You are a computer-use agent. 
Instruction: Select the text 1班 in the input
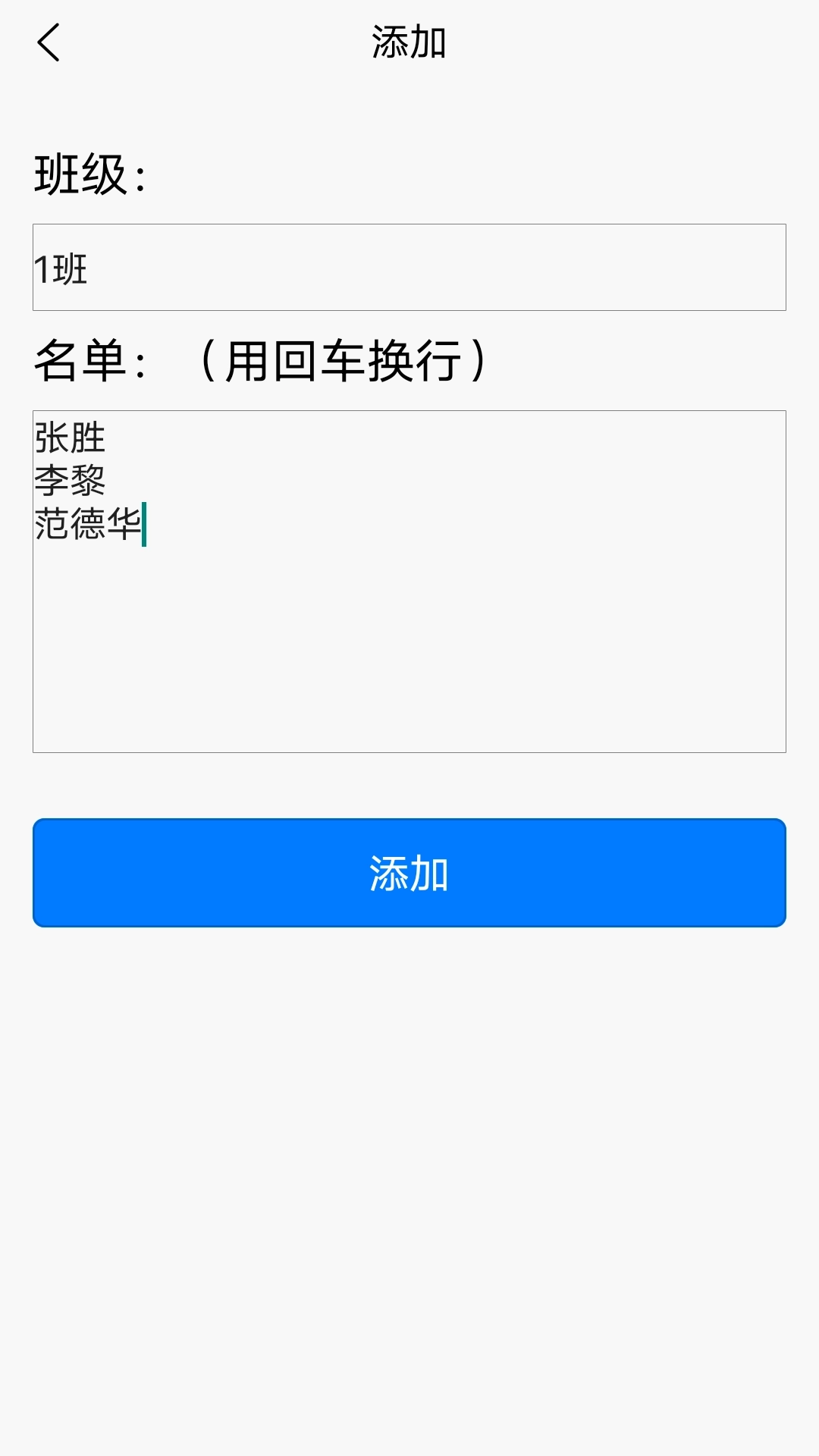coord(59,267)
